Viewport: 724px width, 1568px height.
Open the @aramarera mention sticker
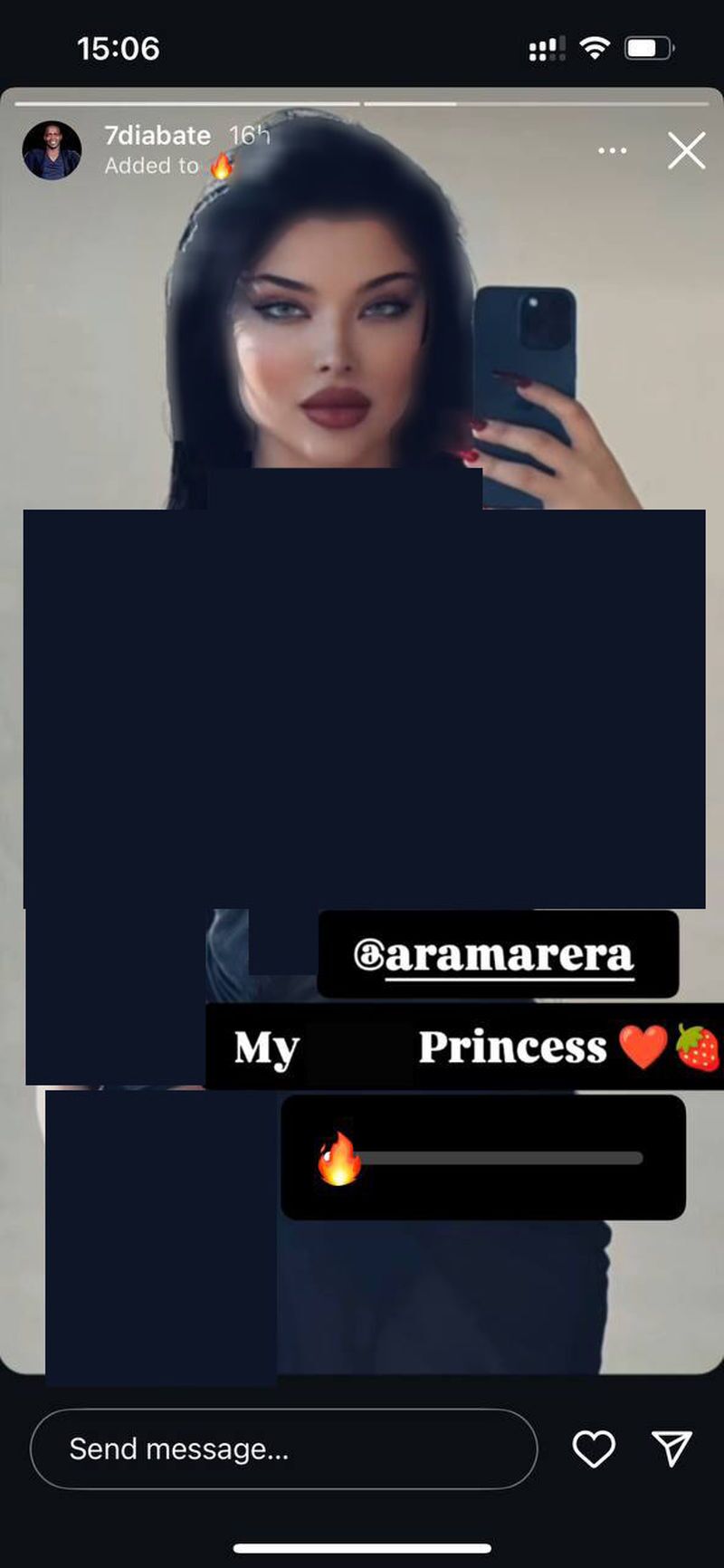tap(497, 955)
